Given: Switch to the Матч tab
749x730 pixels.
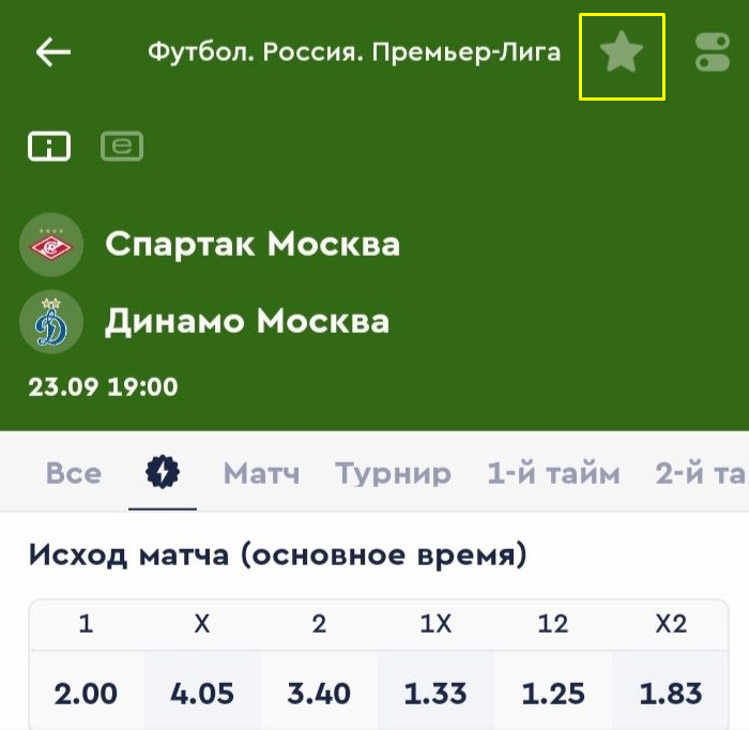Looking at the screenshot, I should pyautogui.click(x=261, y=473).
